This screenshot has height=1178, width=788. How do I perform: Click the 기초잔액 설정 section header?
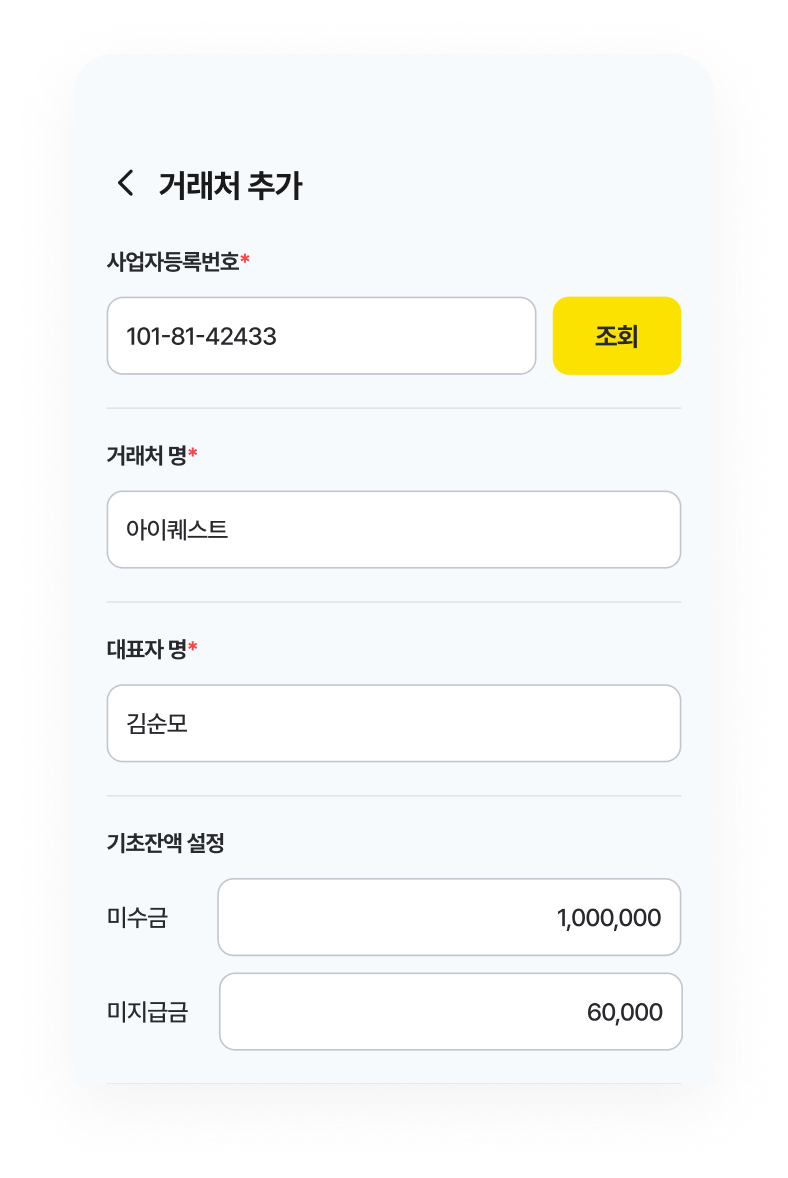167,841
